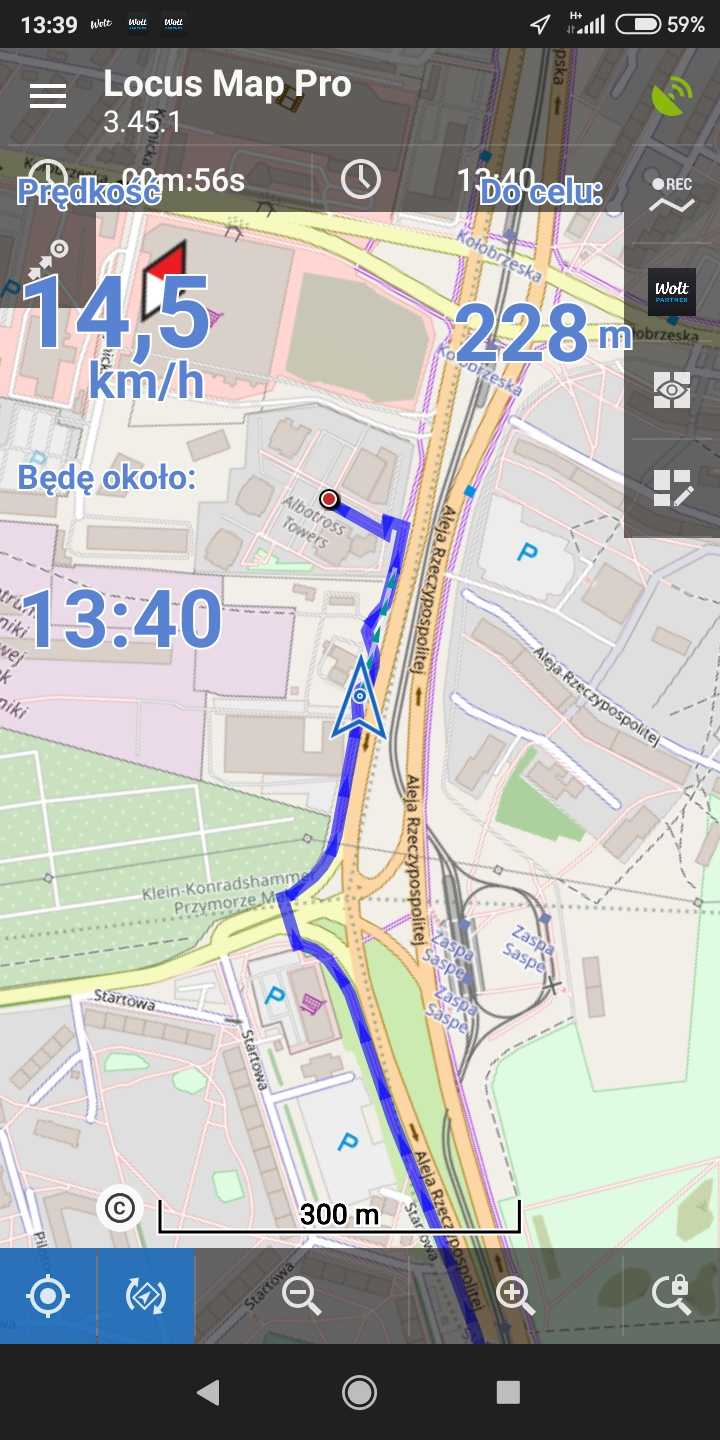
Task: Zoom in the map
Action: click(x=516, y=1296)
